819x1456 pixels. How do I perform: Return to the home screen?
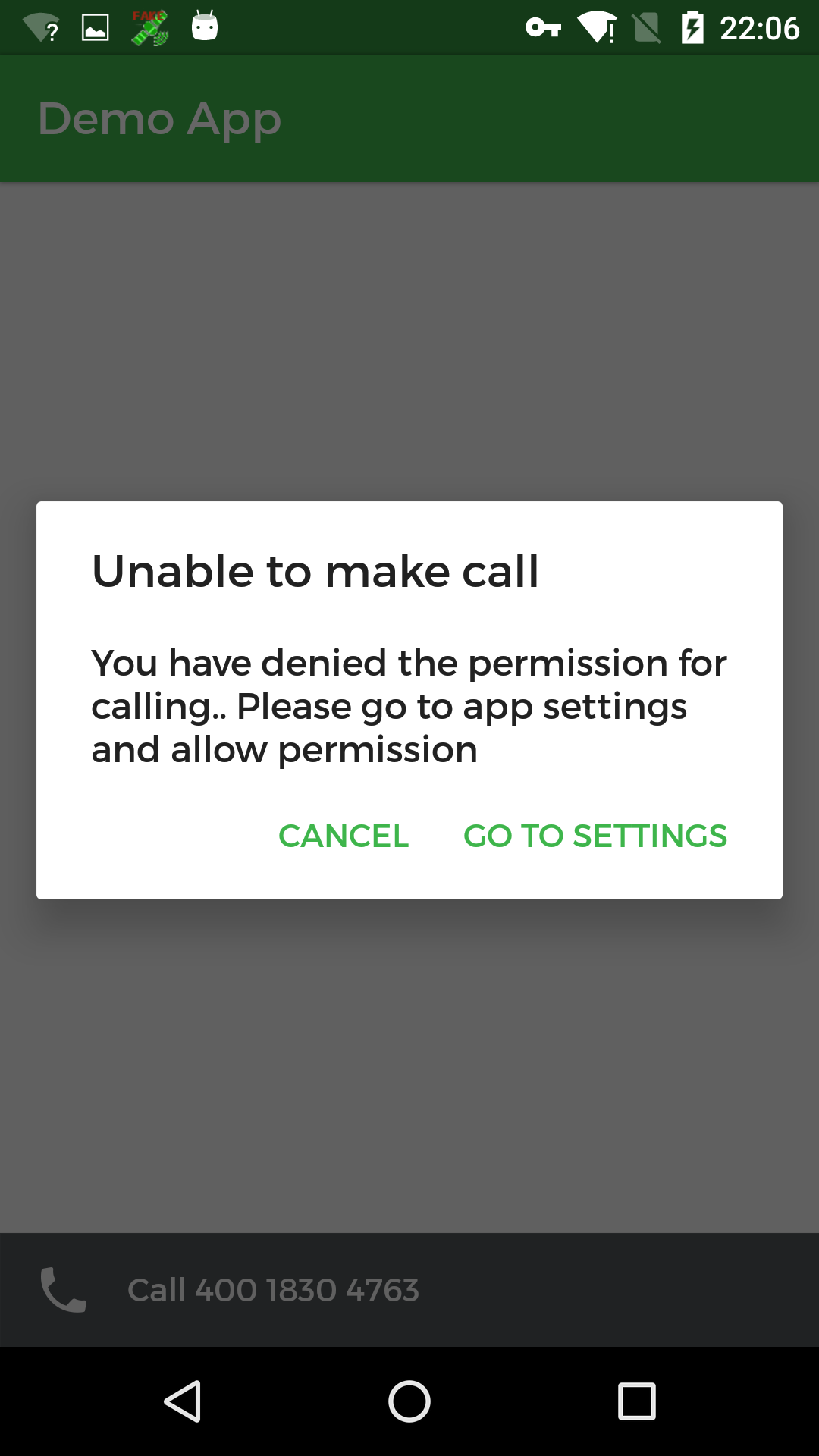pos(409,1401)
